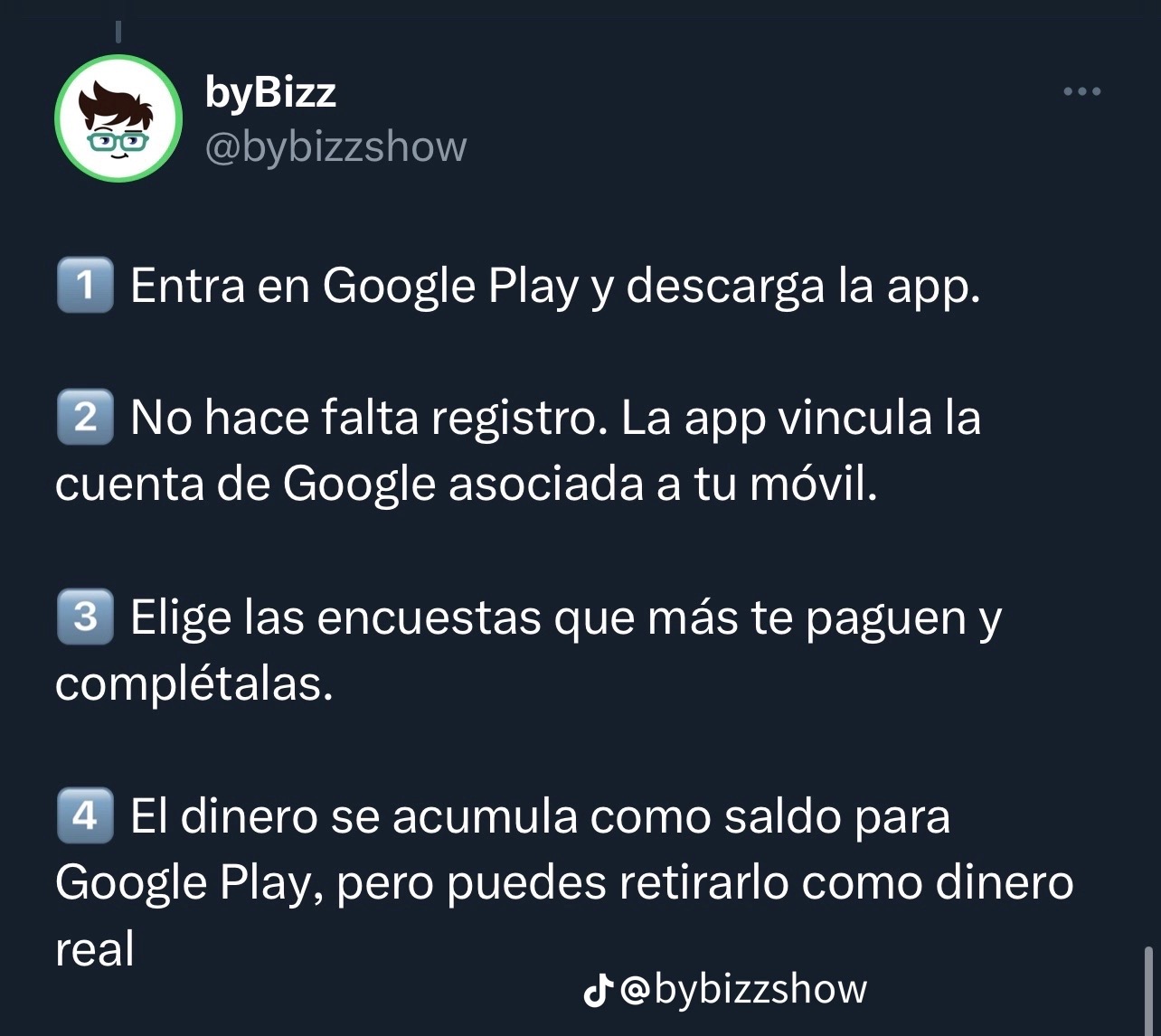
Task: Open byBizz's profile picture
Action: pyautogui.click(x=118, y=118)
